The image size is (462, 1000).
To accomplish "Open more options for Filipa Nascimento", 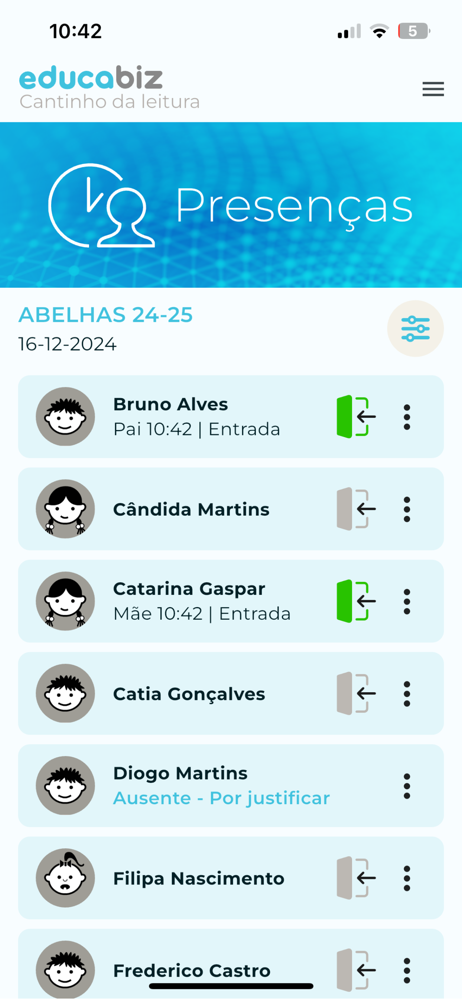I will click(x=406, y=878).
